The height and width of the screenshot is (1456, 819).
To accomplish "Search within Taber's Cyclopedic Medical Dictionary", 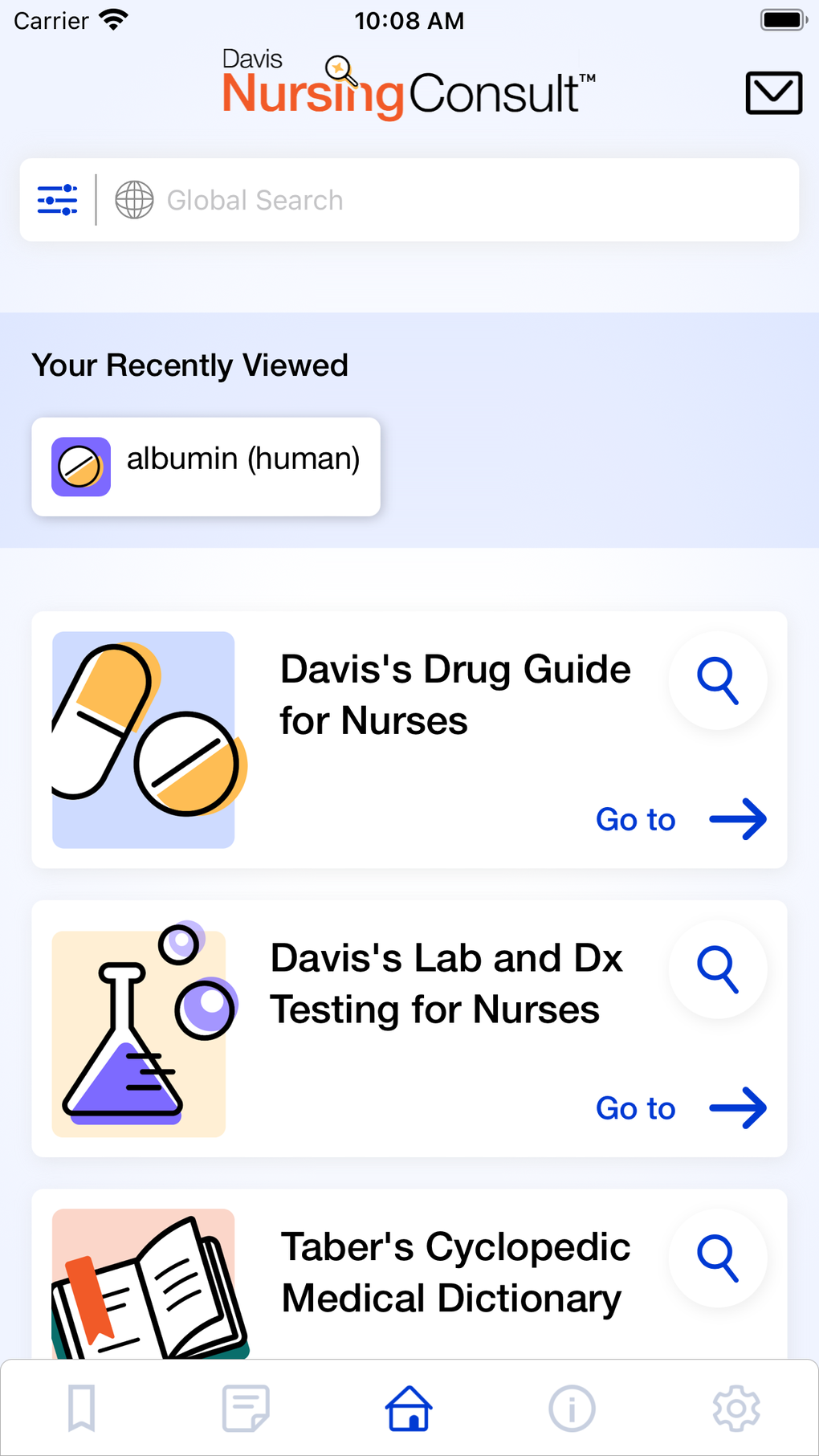I will point(719,1258).
